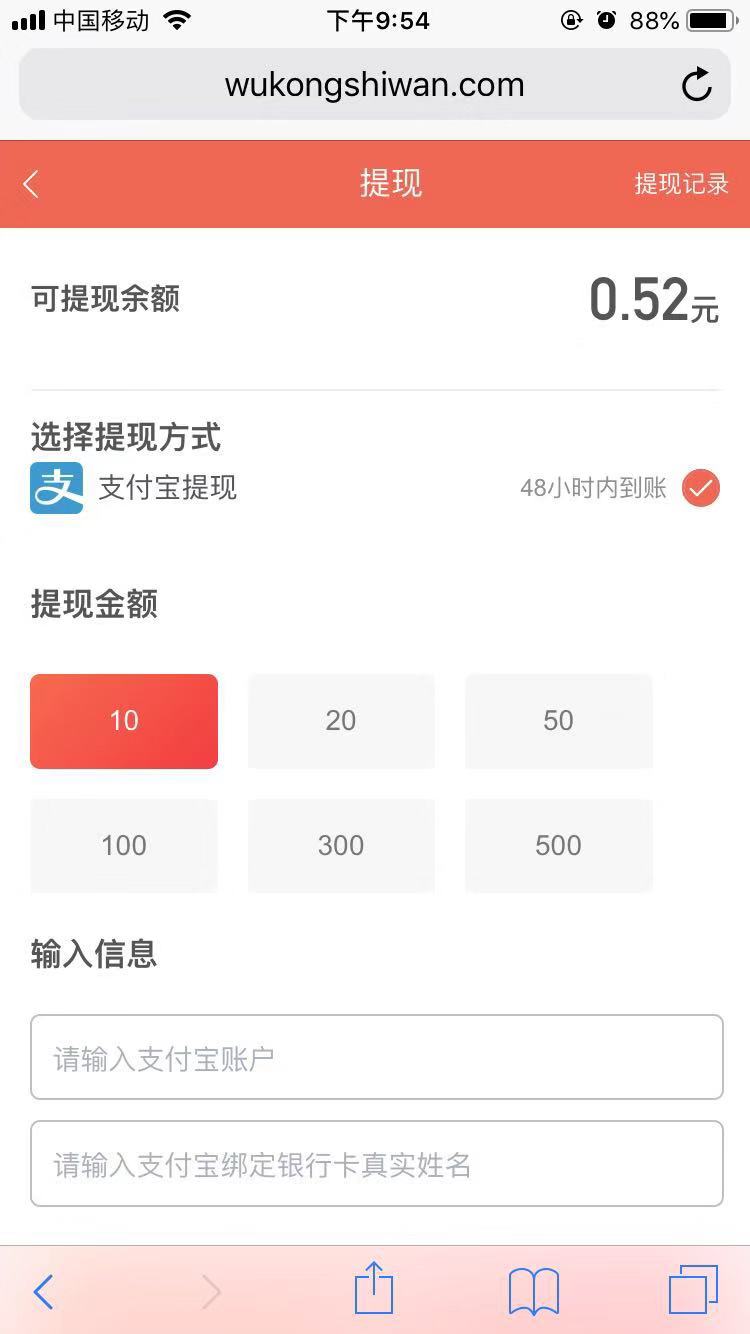Show open Safari tabs
Image resolution: width=750 pixels, height=1334 pixels.
pyautogui.click(x=693, y=1290)
